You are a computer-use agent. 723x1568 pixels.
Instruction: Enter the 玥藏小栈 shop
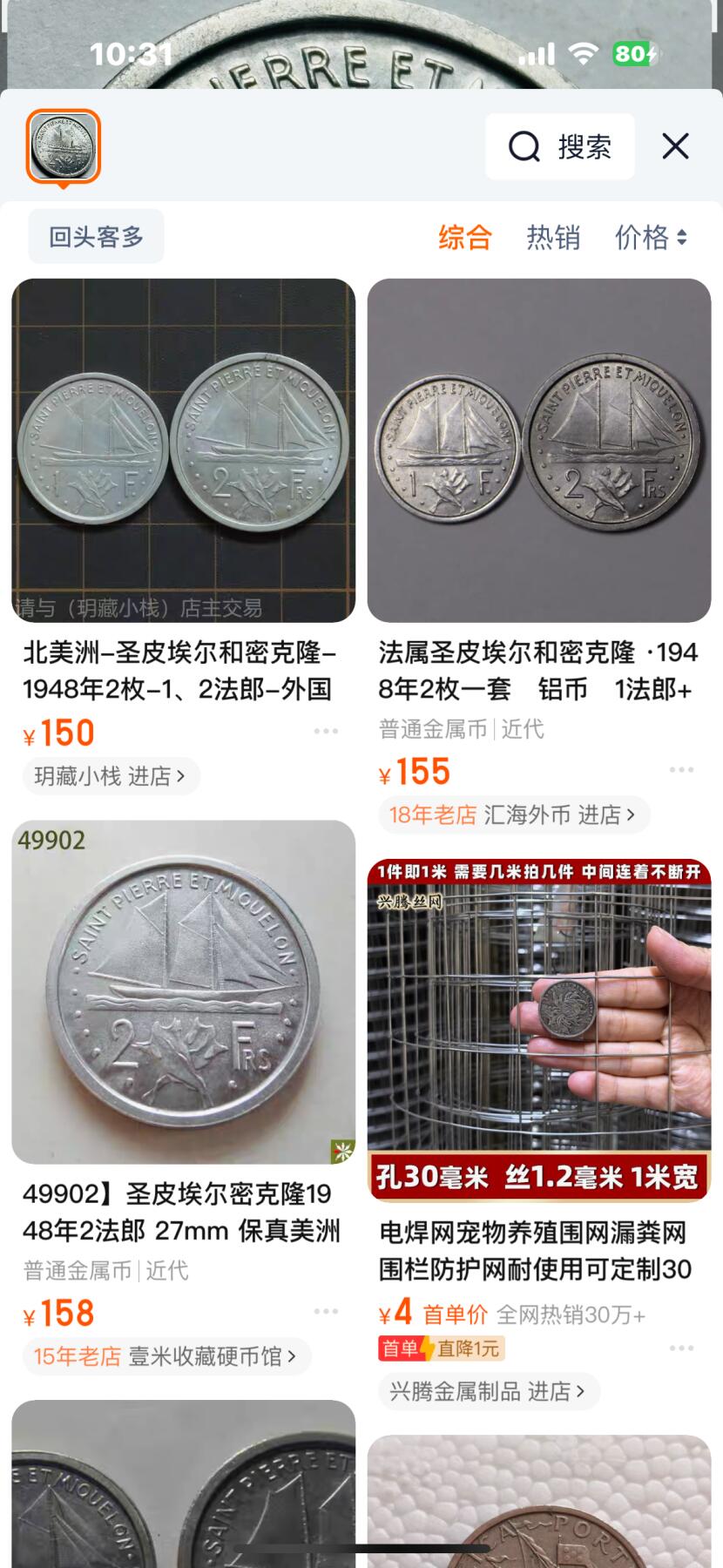pyautogui.click(x=111, y=776)
